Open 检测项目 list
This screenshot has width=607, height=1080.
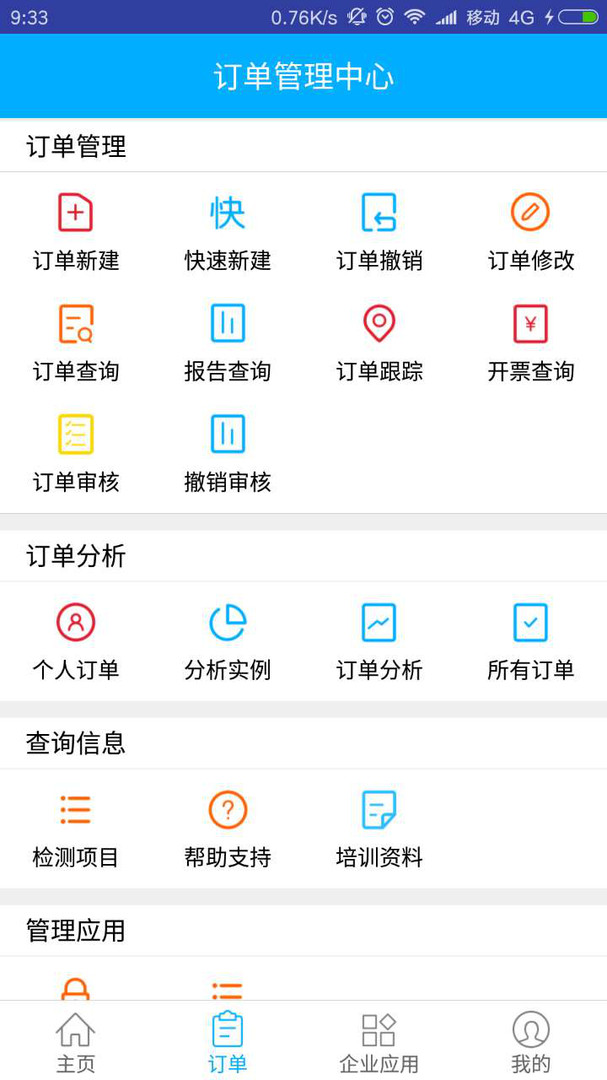(76, 829)
